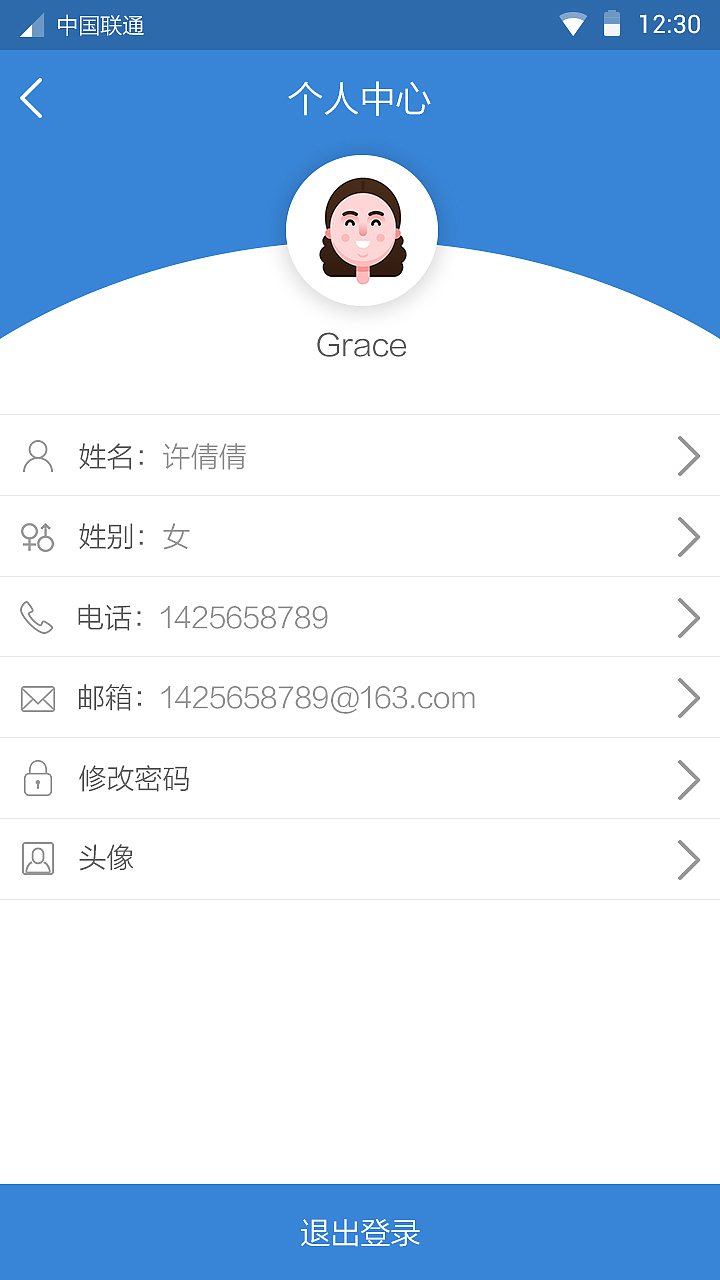Image resolution: width=720 pixels, height=1280 pixels.
Task: Open the gender selector on 姓别 row
Action: 688,537
